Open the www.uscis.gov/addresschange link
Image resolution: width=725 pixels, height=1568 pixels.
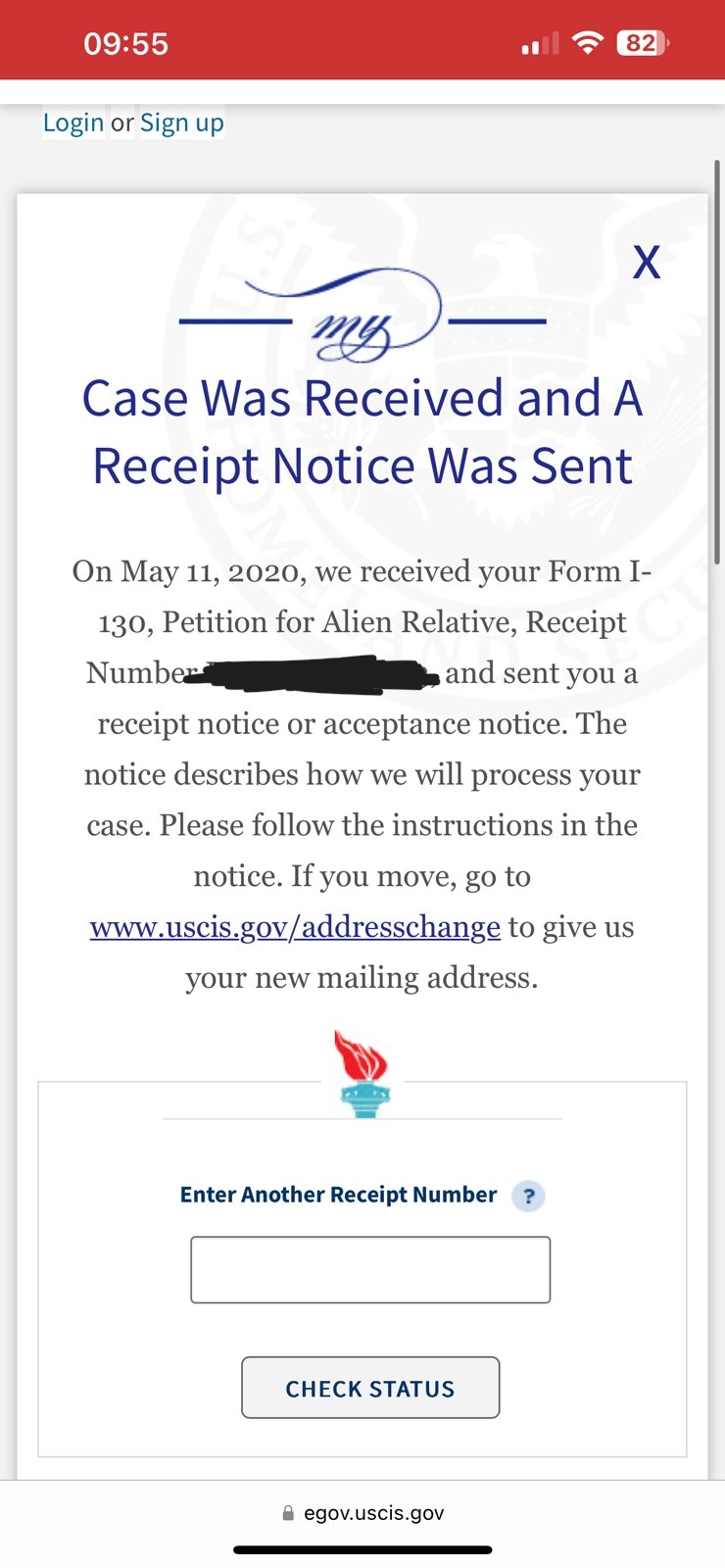[x=295, y=927]
